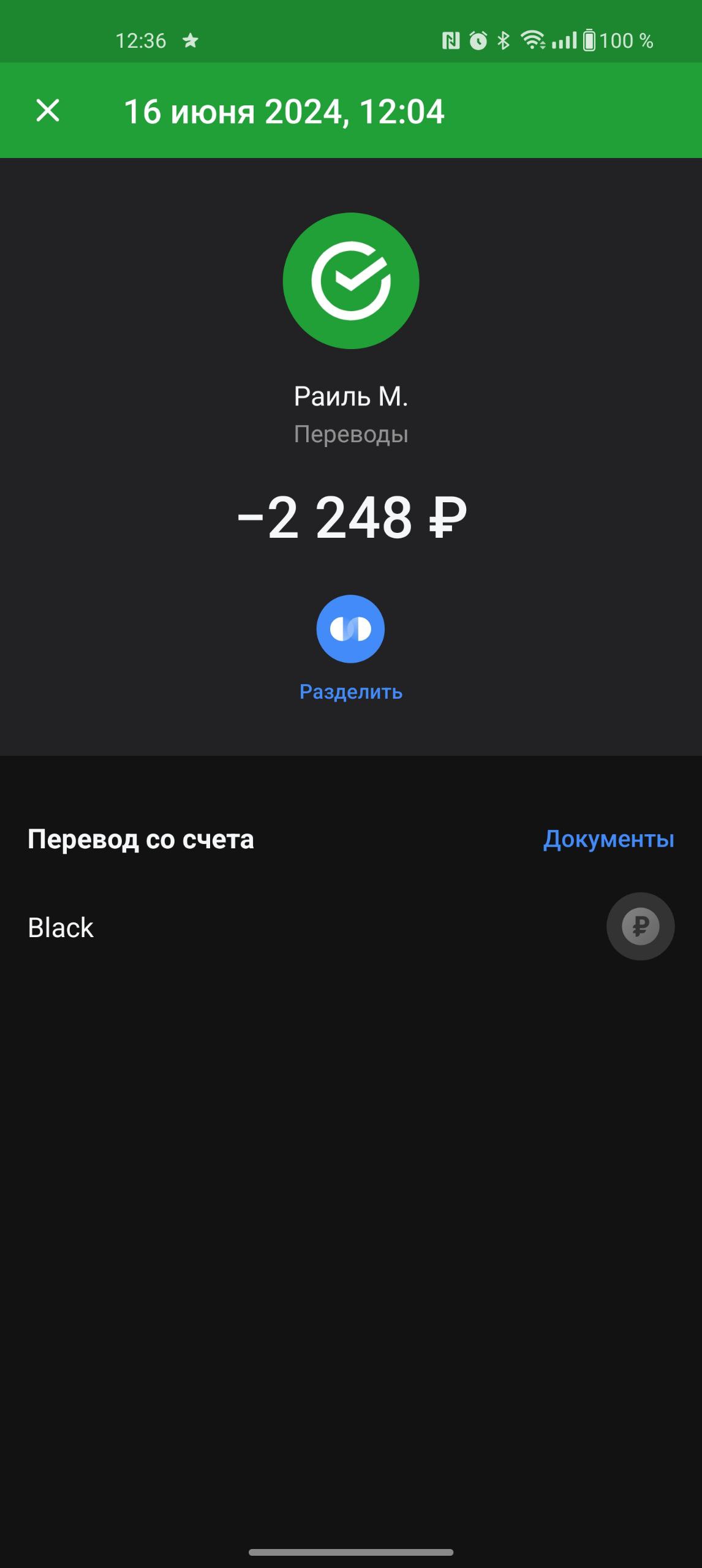
Task: Open the Документы link
Action: (608, 839)
